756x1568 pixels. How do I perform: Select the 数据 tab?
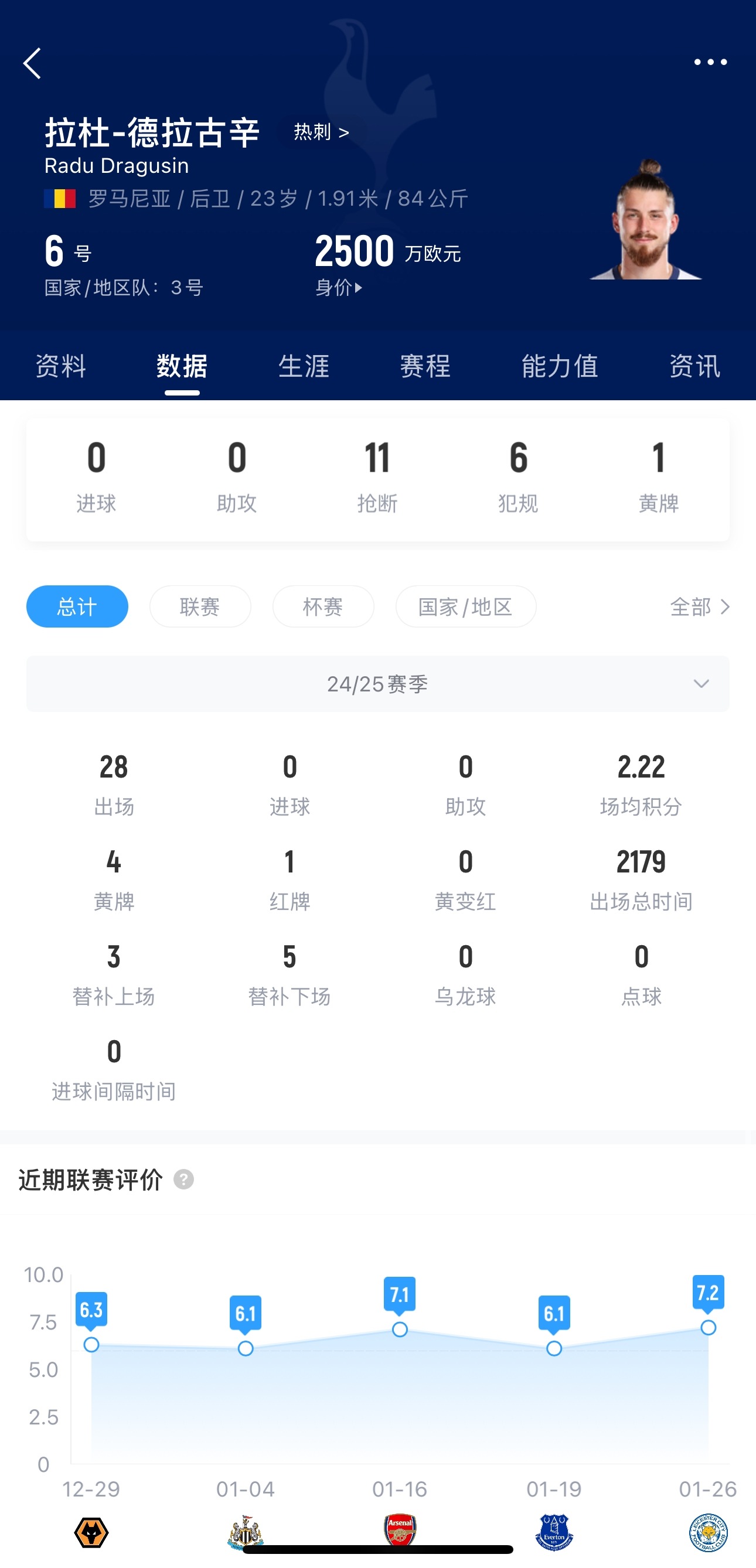(x=182, y=366)
